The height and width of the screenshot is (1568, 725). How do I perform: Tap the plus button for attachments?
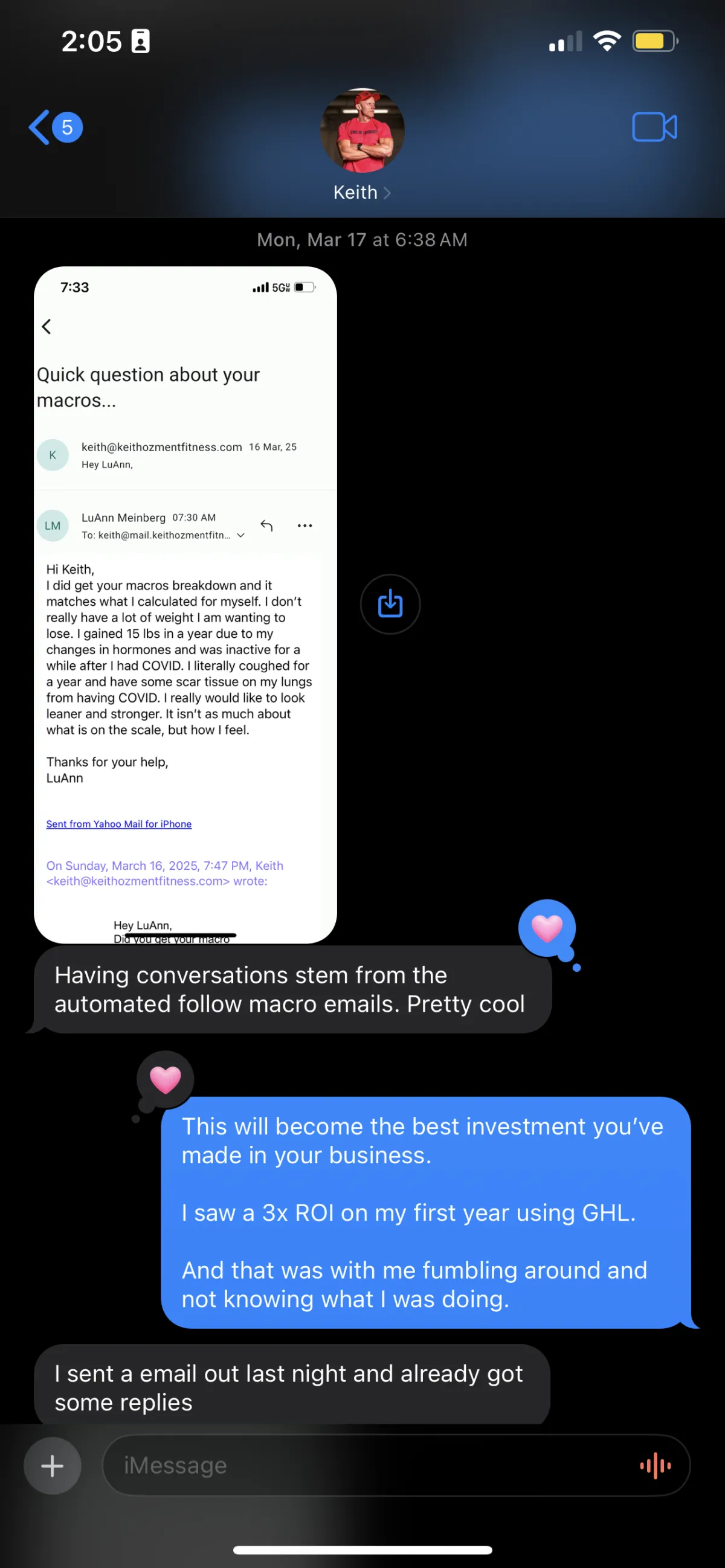(53, 1466)
